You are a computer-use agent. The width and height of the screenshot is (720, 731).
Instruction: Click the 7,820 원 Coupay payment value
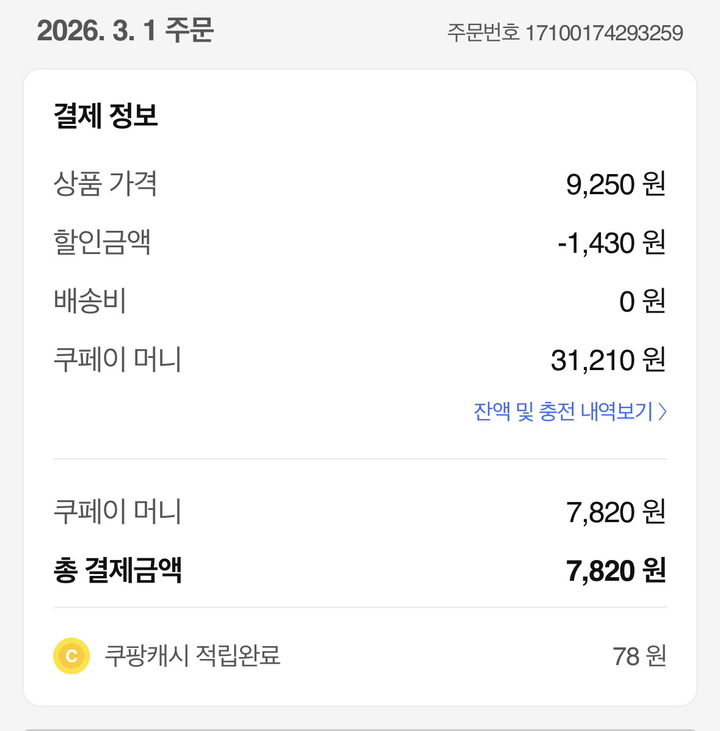coord(613,512)
